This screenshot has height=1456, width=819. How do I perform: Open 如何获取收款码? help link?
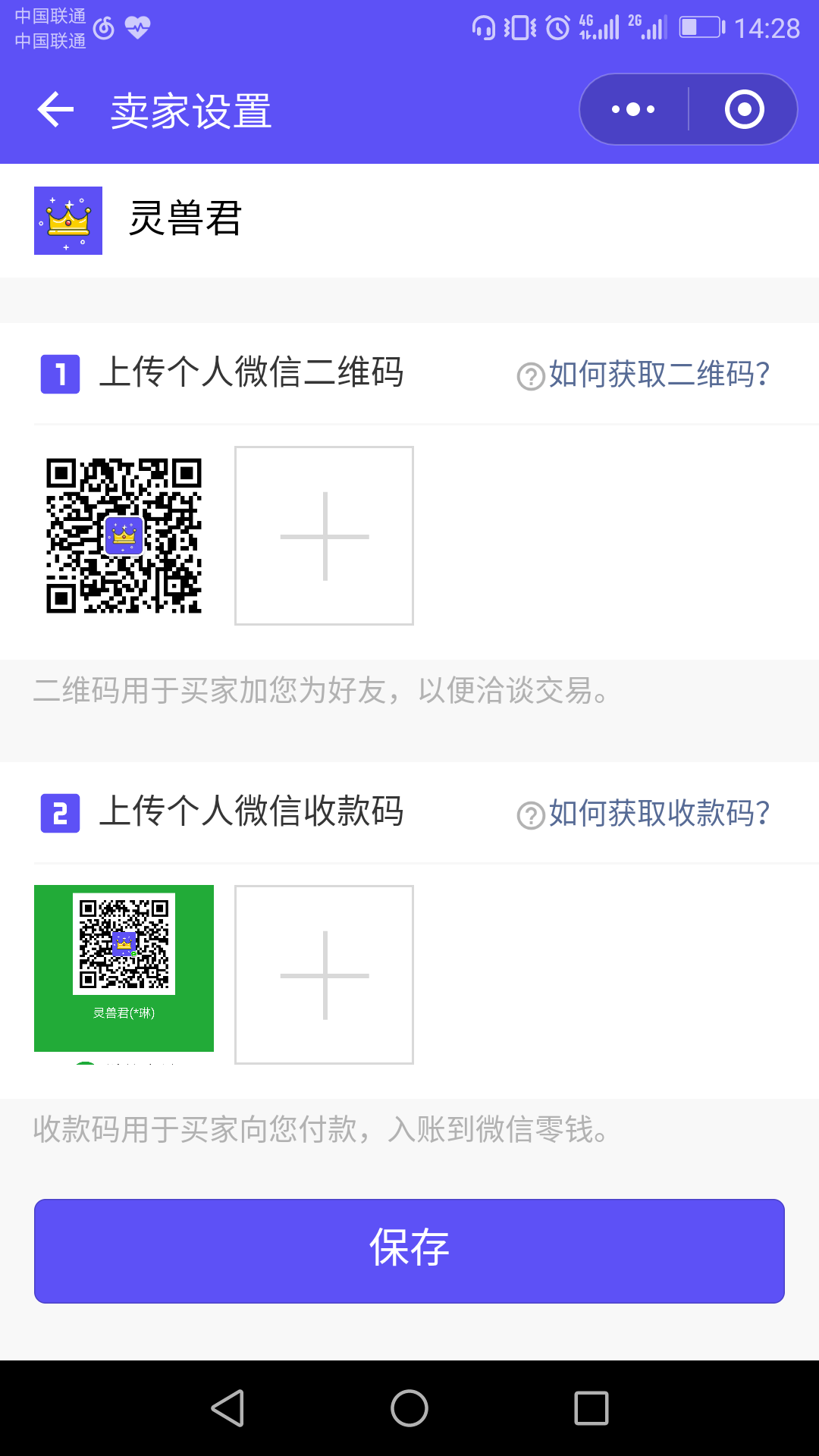pos(644,814)
